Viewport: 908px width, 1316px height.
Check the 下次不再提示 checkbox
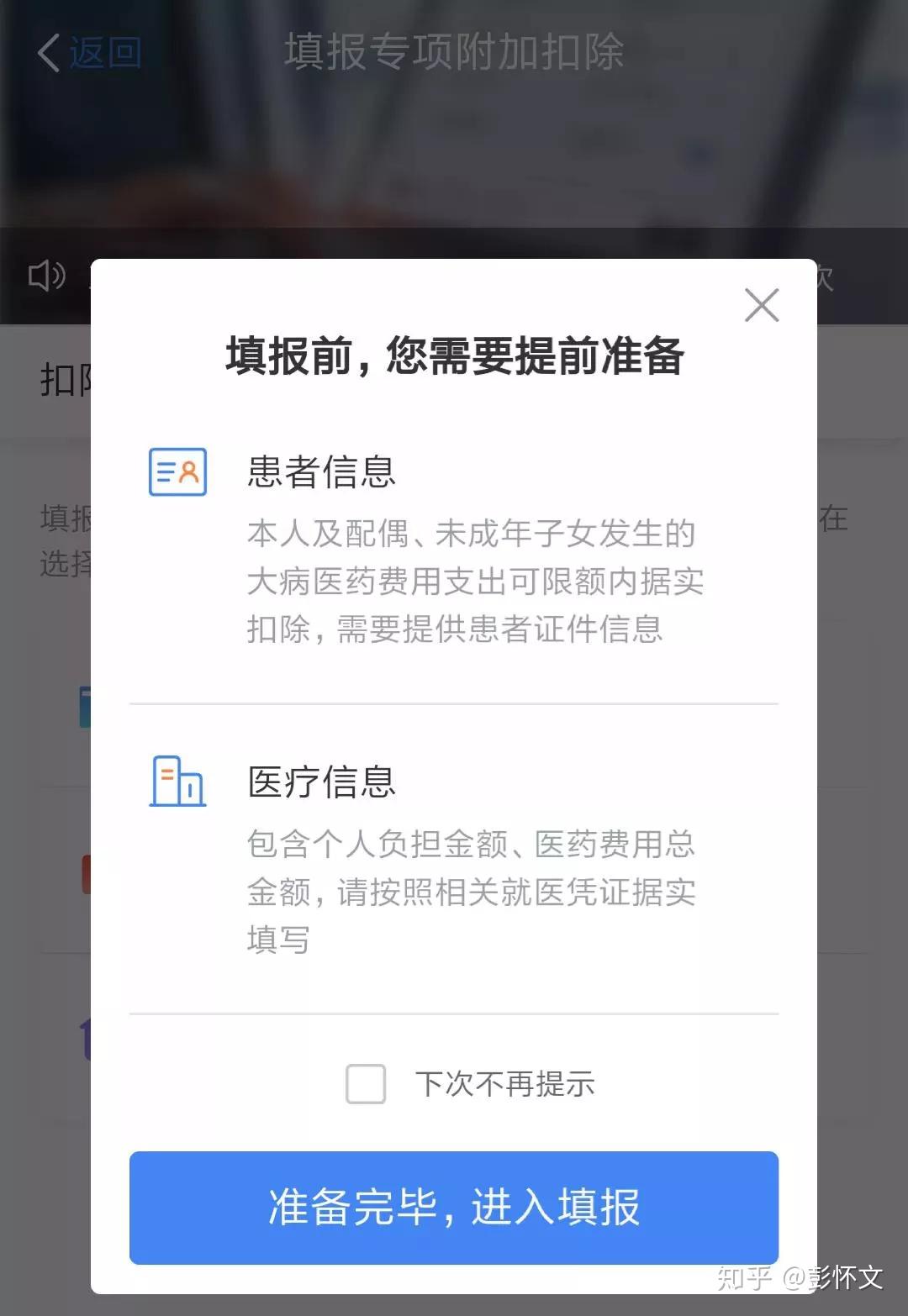tap(366, 1083)
